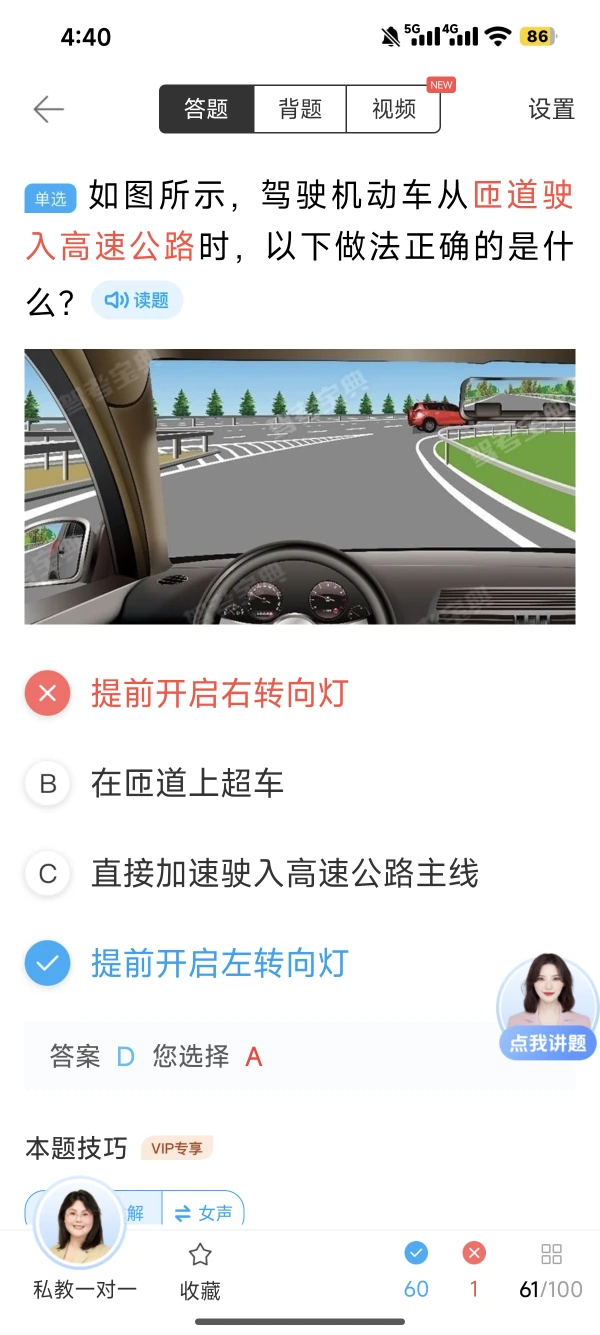Choose option 提前开启左转向灯
Viewport: 600px width, 1335px height.
tap(219, 963)
